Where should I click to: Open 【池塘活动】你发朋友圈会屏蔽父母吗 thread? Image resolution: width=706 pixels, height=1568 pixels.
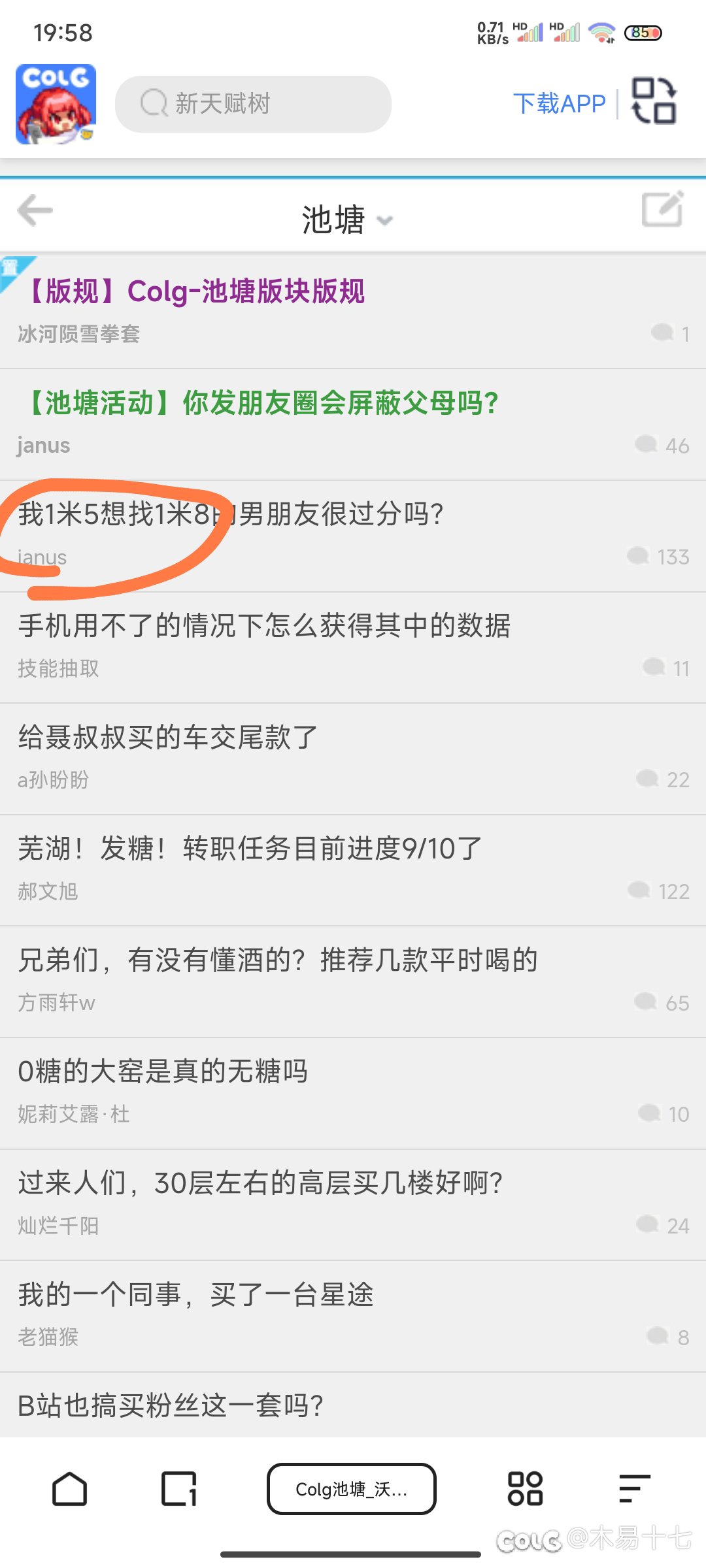point(353,425)
